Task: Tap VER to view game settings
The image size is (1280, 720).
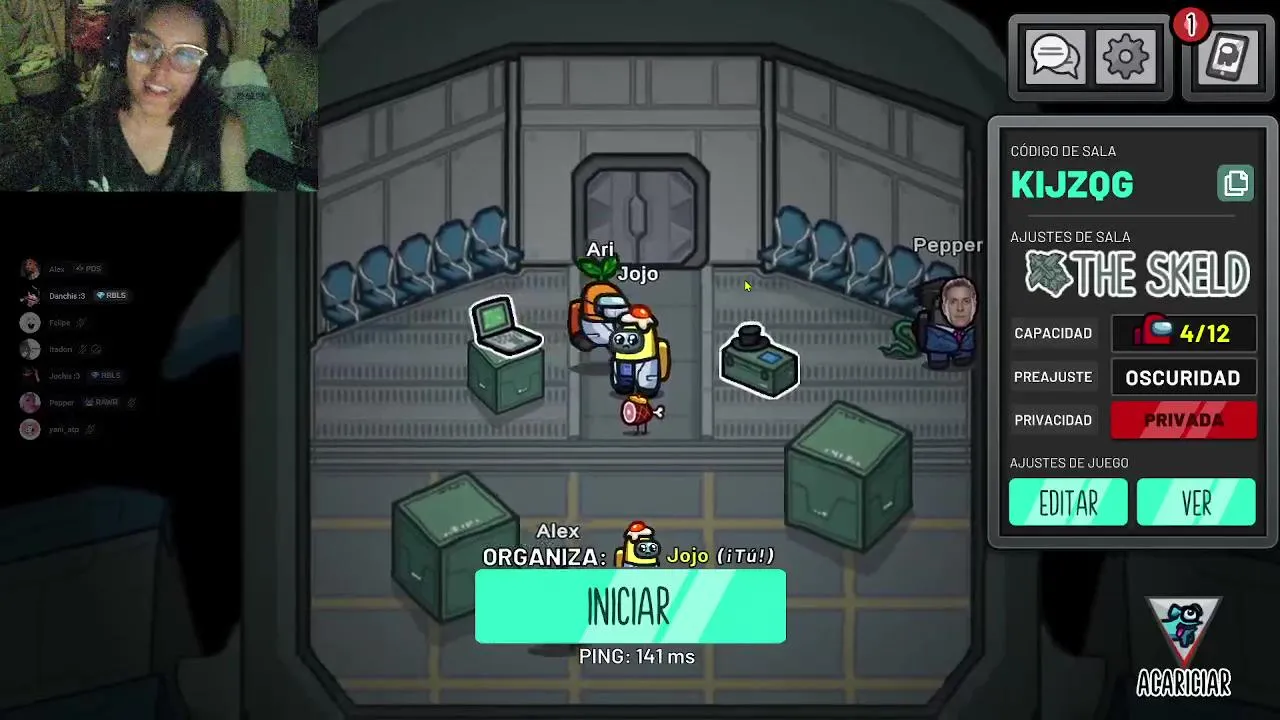Action: (x=1196, y=503)
